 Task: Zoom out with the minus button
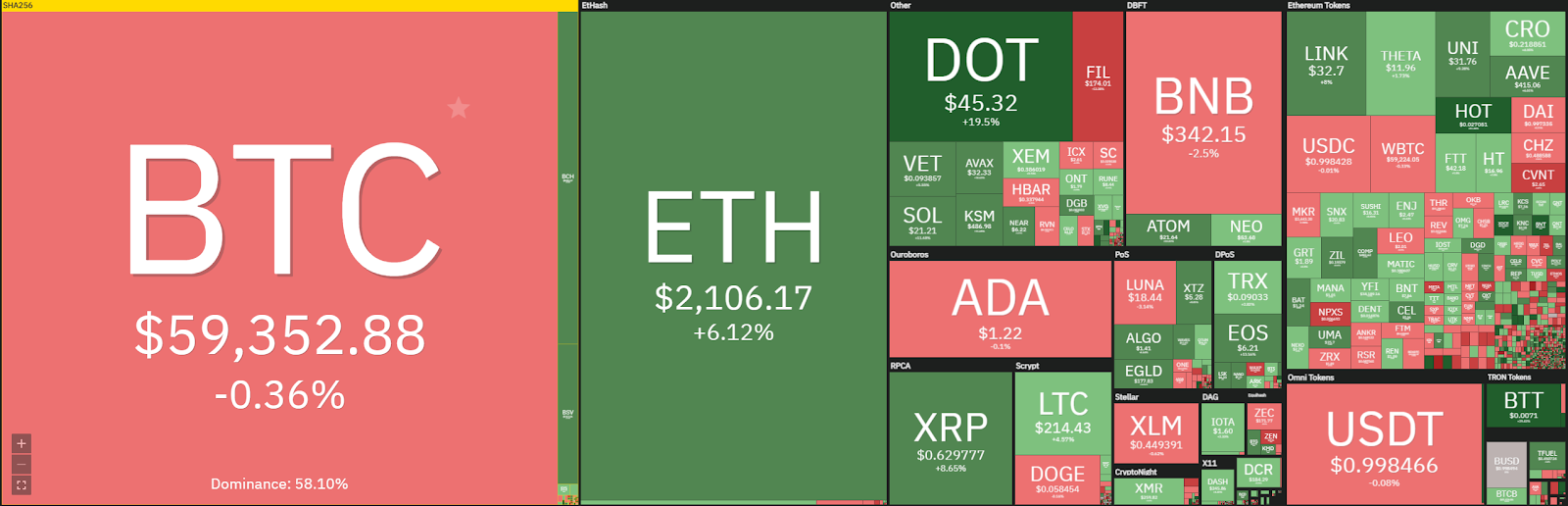click(22, 464)
